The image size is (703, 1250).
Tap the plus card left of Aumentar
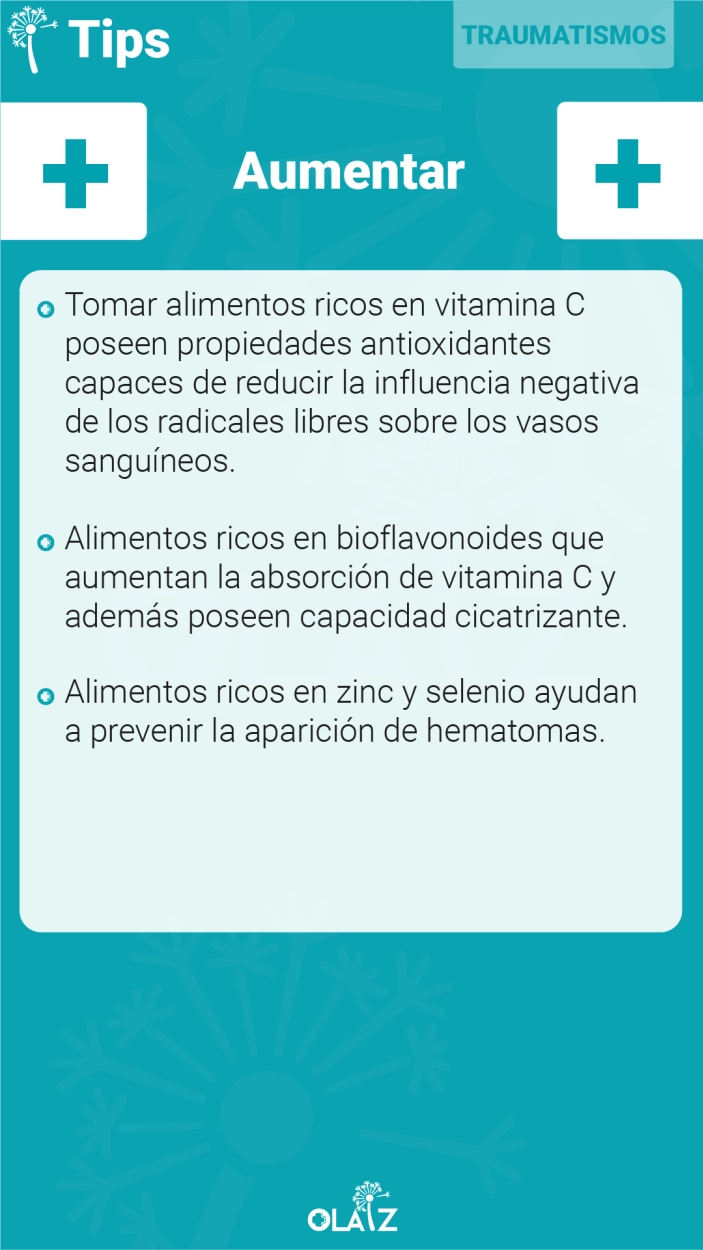[73, 171]
